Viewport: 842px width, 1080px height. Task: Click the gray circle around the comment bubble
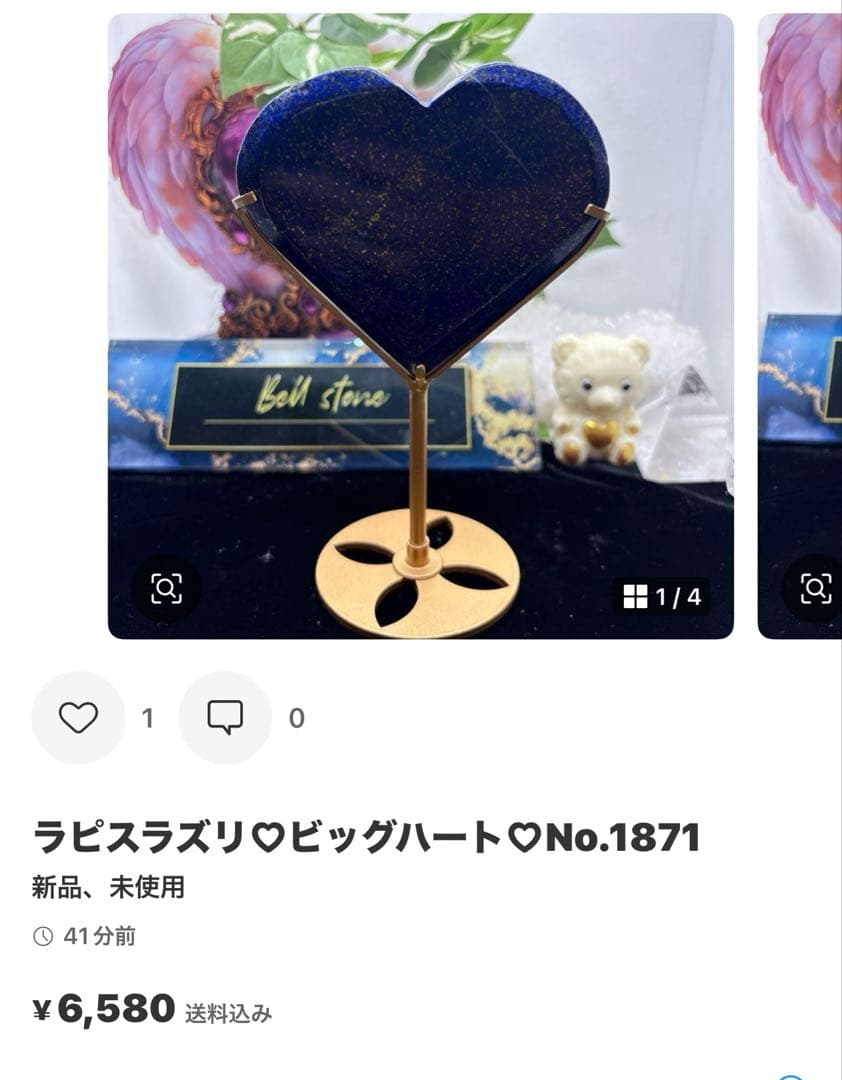tap(224, 716)
